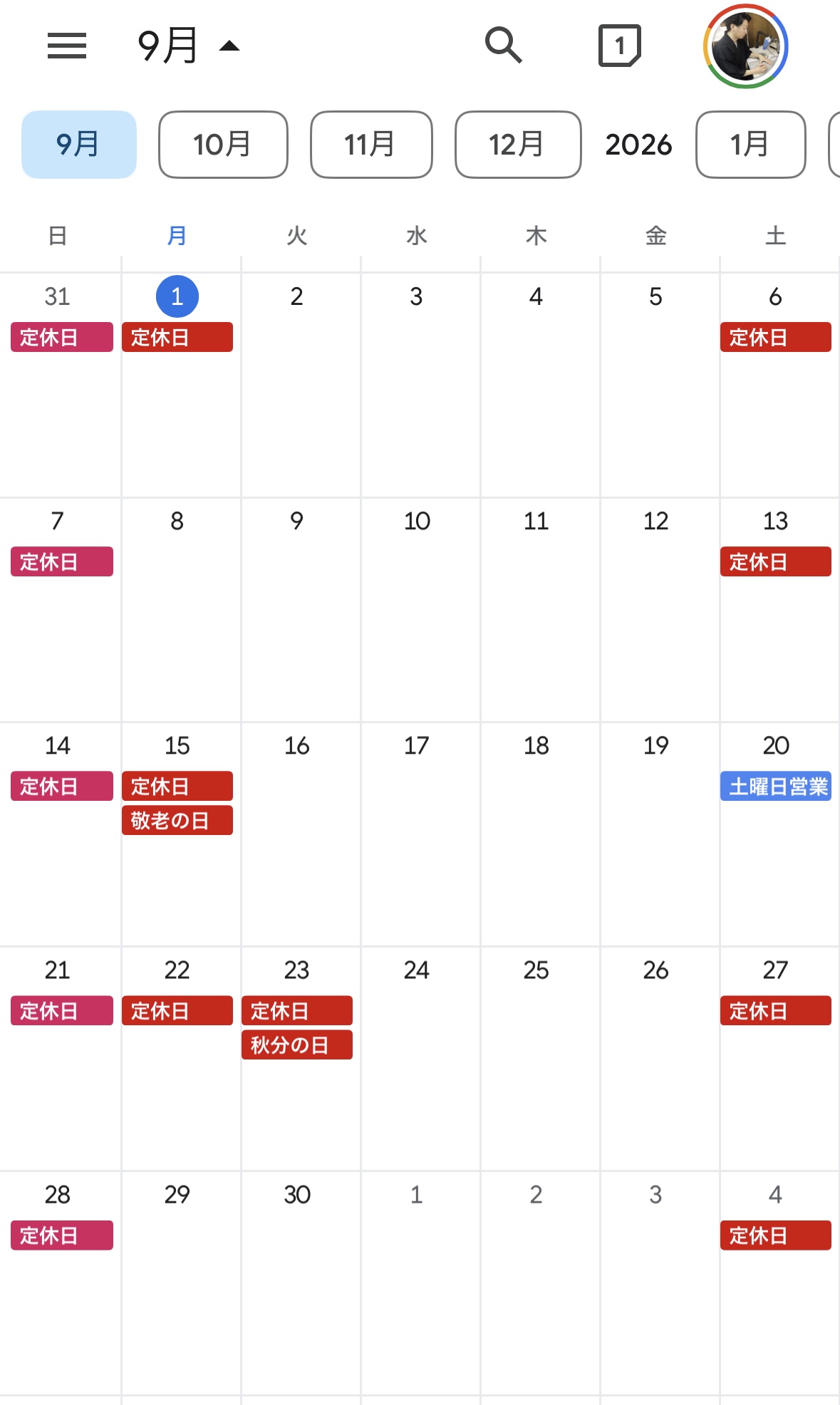The image size is (840, 1405).
Task: Open the account profile picture
Action: (x=745, y=46)
